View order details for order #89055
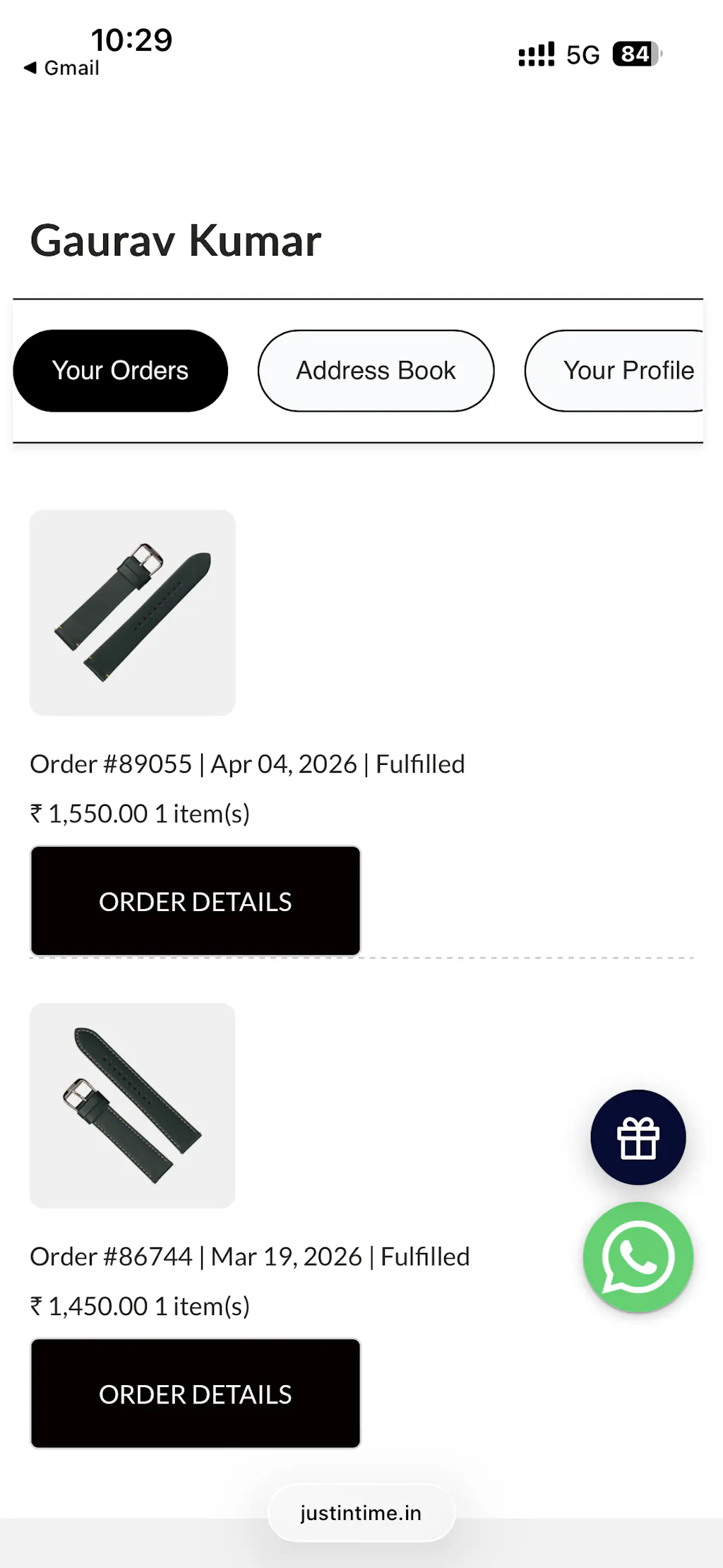Viewport: 723px width, 1568px height. (196, 901)
